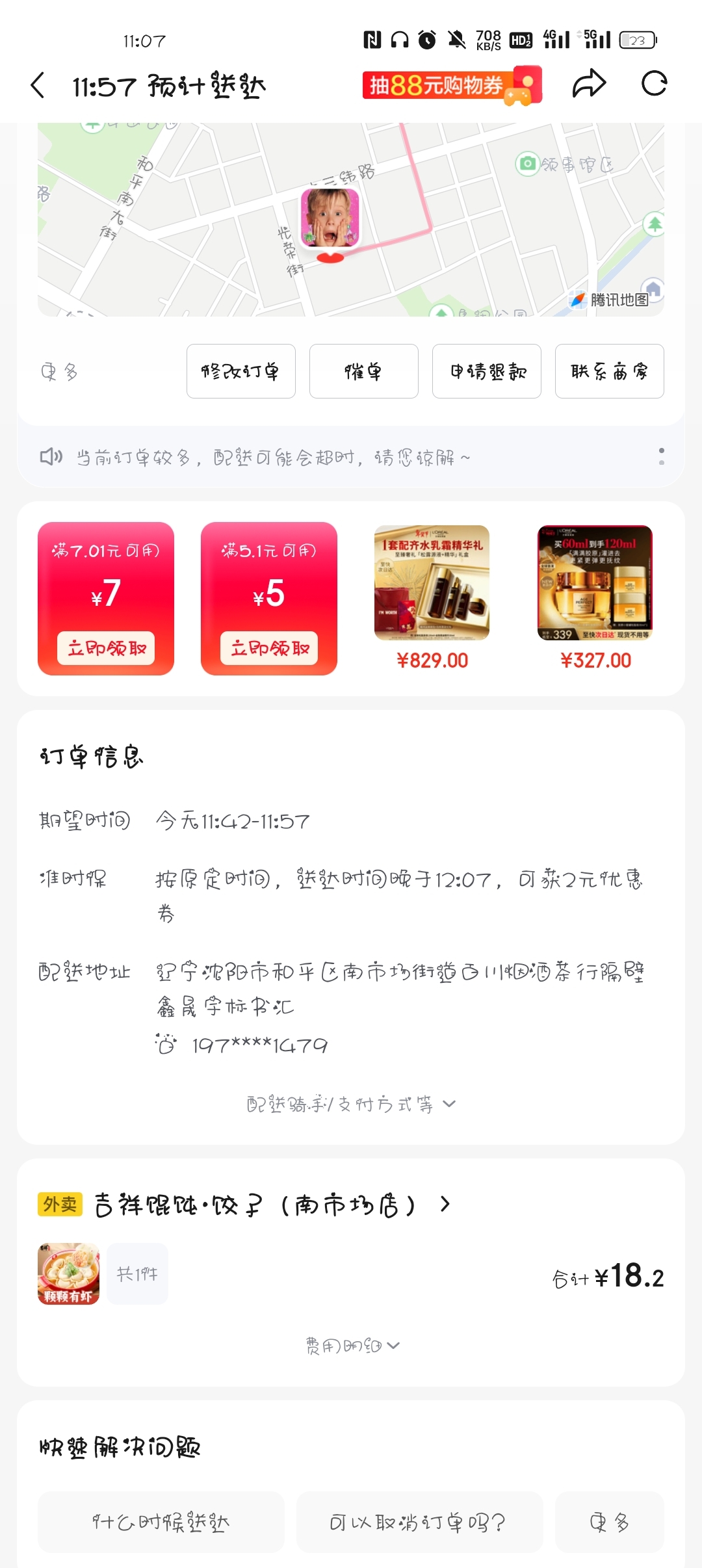702x1568 pixels.
Task: Tap 催单 to rush the order
Action: 363,371
